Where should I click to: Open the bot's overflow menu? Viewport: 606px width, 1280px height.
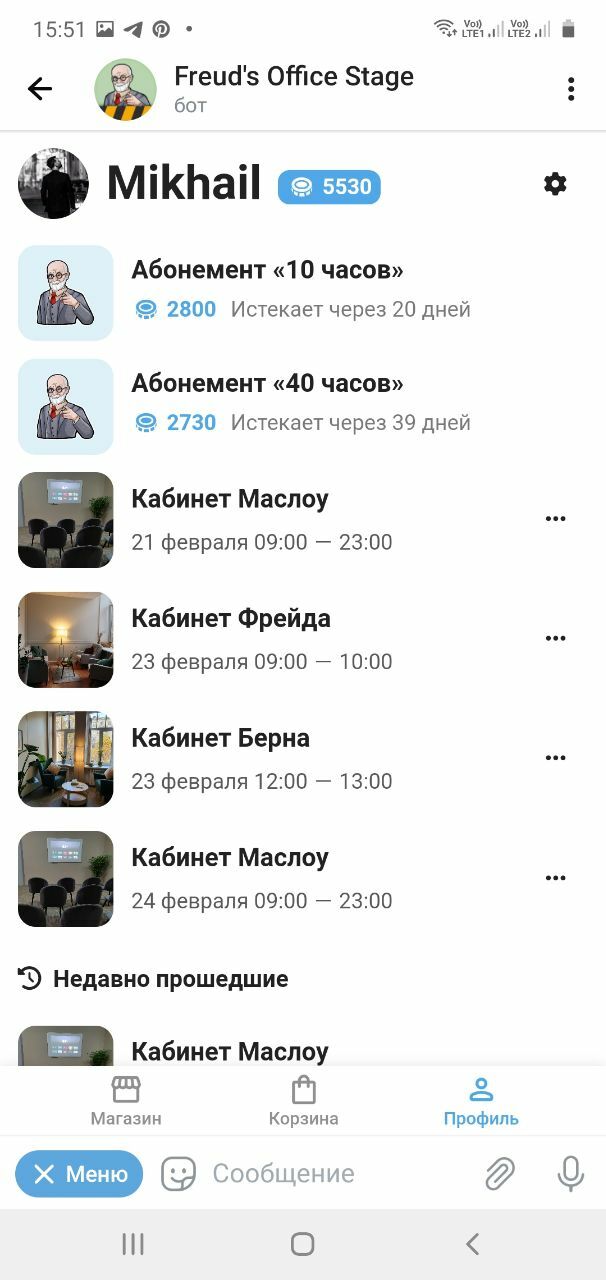(x=570, y=89)
